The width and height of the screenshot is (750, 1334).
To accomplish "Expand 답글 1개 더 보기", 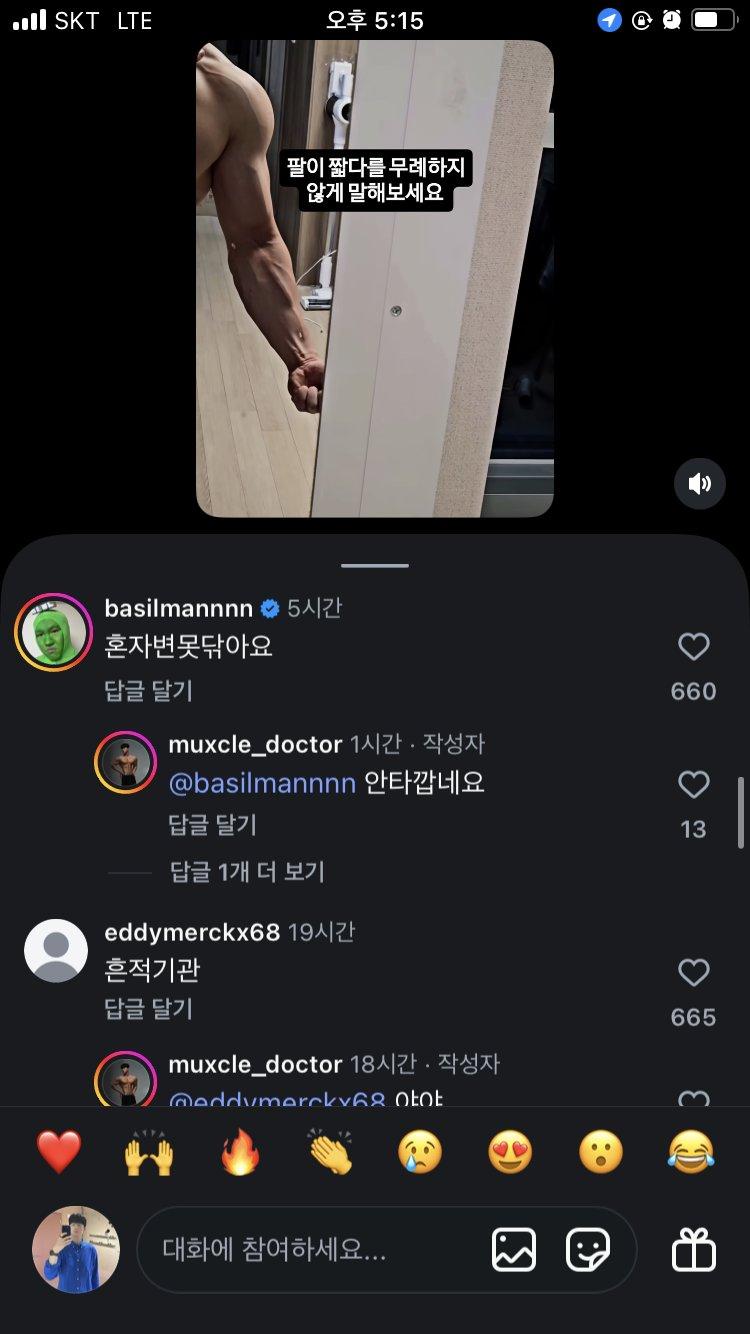I will point(247,872).
